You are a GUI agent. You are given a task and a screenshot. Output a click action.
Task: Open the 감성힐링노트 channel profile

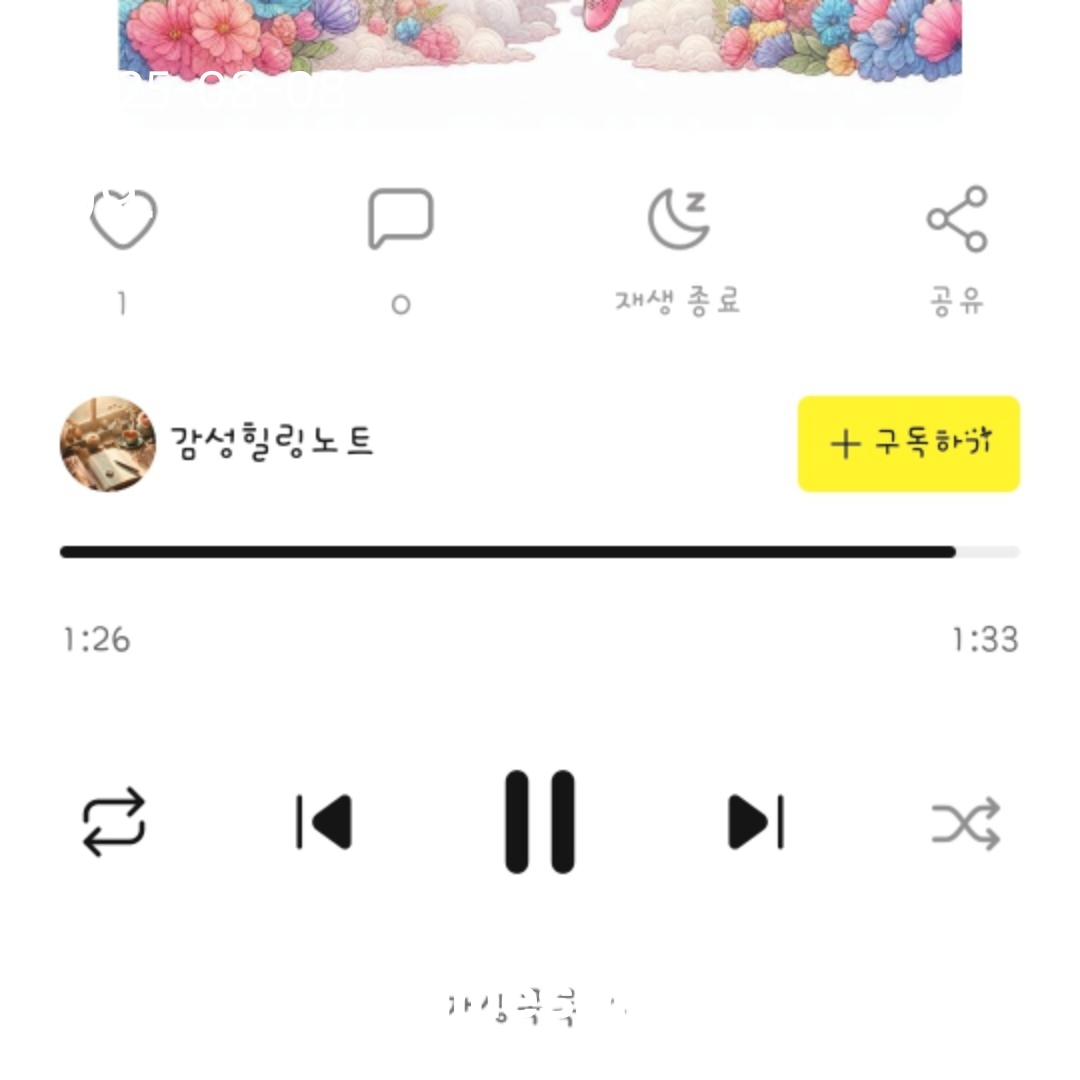(x=108, y=443)
